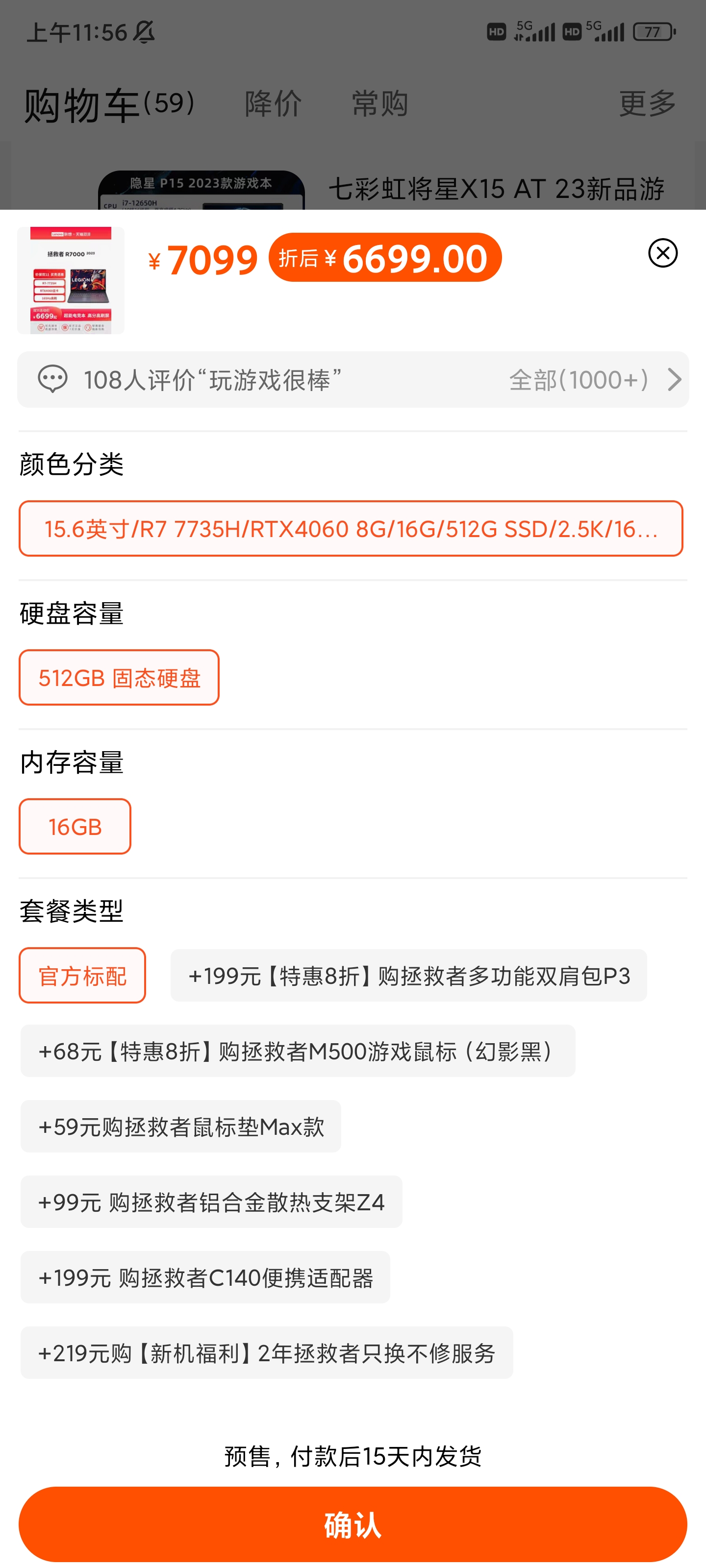
Task: Add the +199元 双肩包P3 bundle
Action: [409, 975]
